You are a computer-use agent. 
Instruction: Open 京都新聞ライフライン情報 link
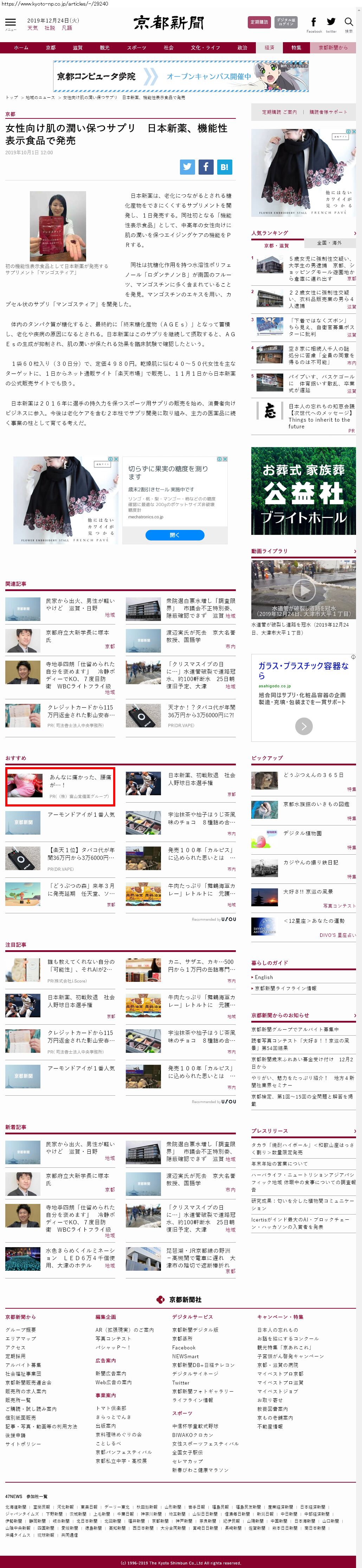pyautogui.click(x=285, y=988)
